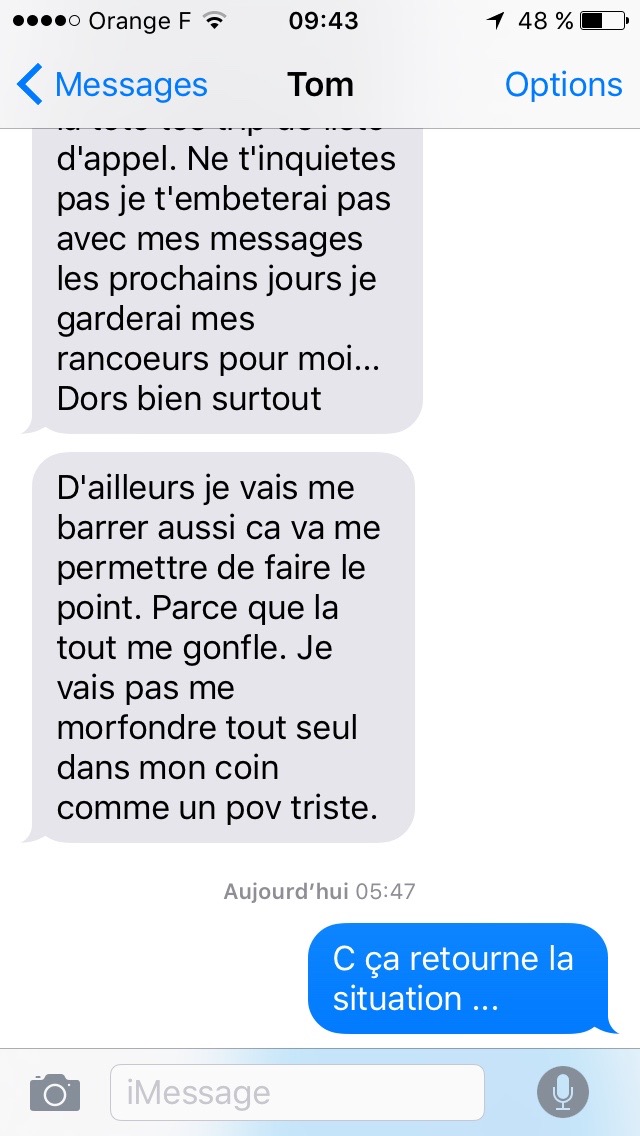This screenshot has height=1136, width=640.
Task: Tap the camera icon to attach a photo
Action: click(54, 1092)
